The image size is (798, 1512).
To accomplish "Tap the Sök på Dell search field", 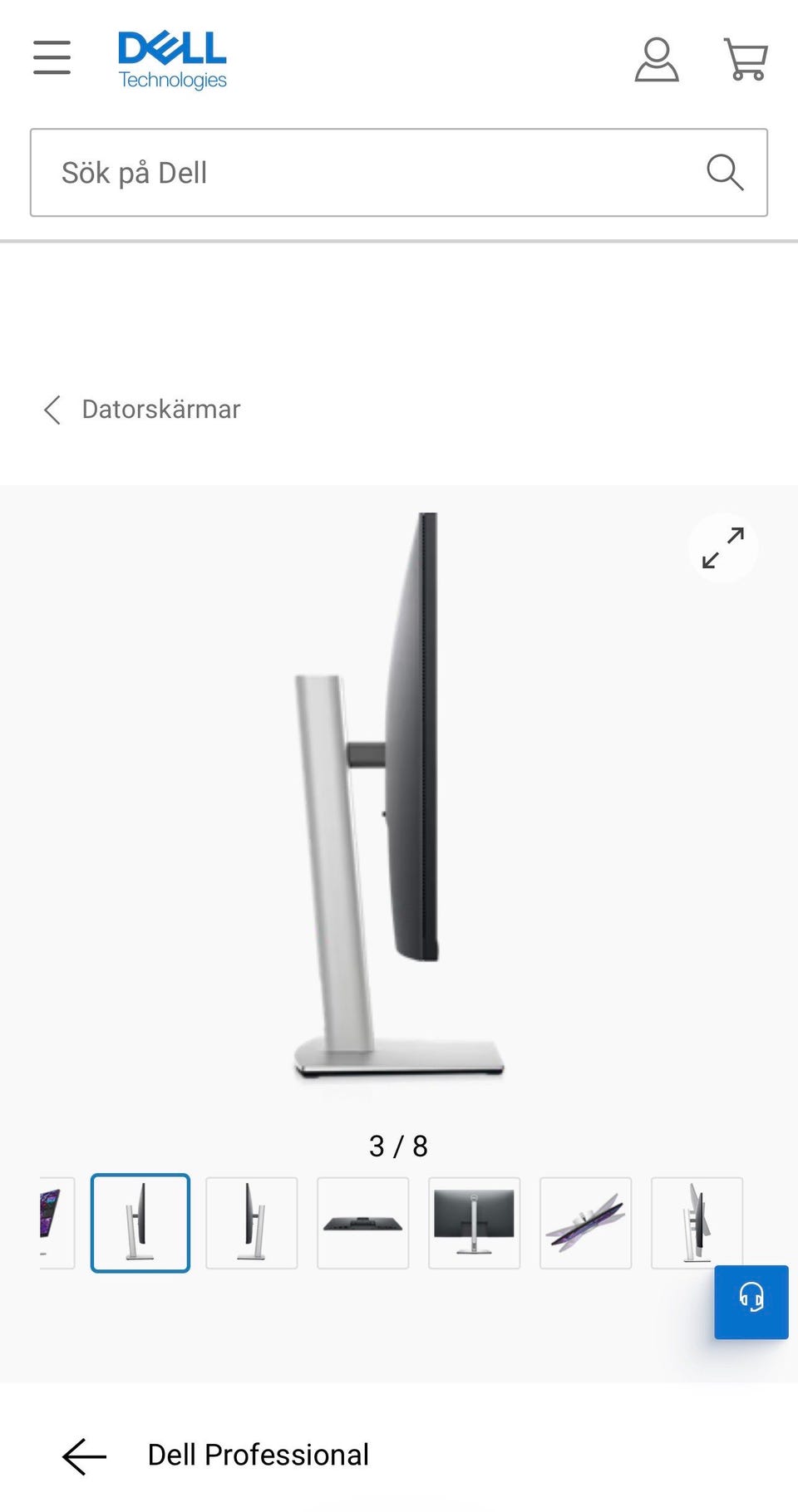I will coord(332,172).
